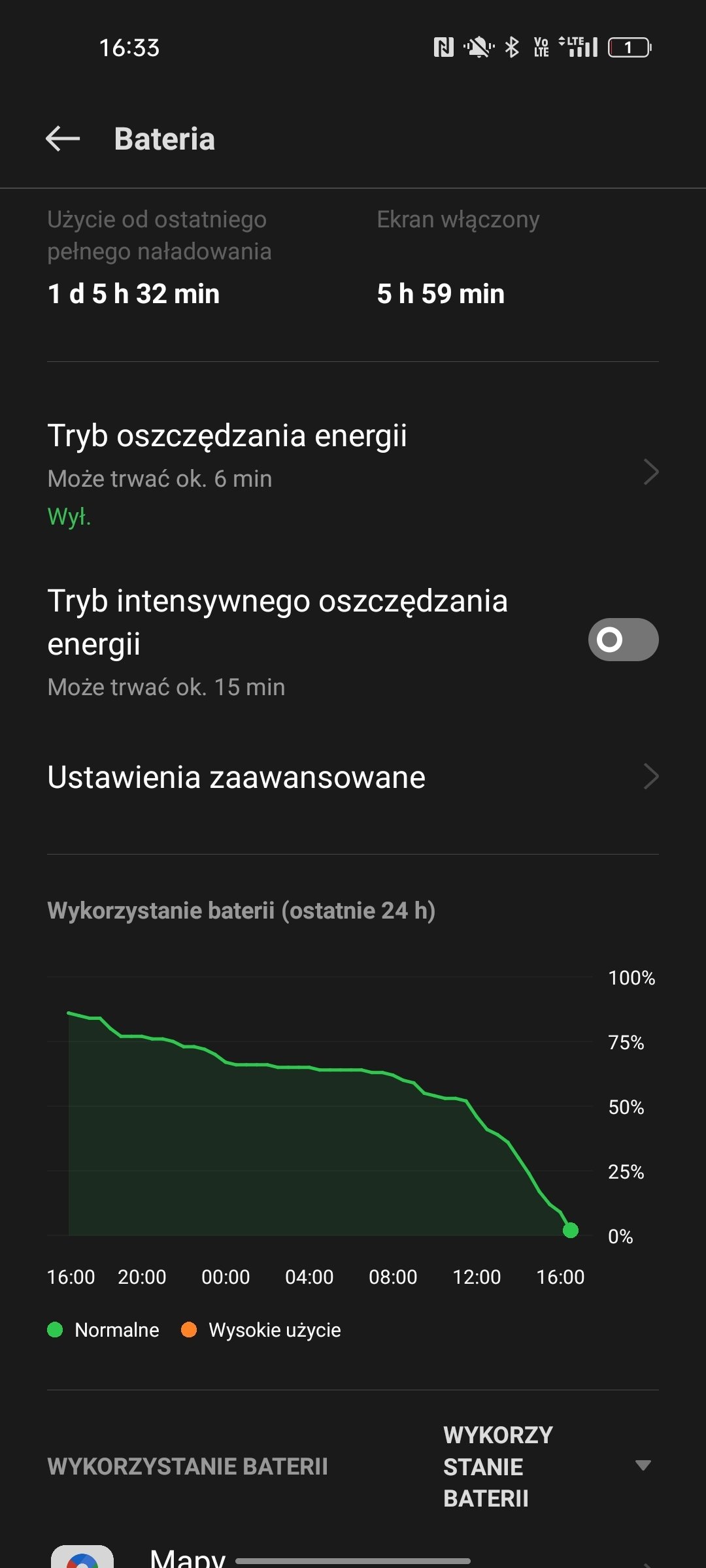Open Tryb oszczędzania energii settings
706x1568 pixels.
pyautogui.click(x=353, y=473)
